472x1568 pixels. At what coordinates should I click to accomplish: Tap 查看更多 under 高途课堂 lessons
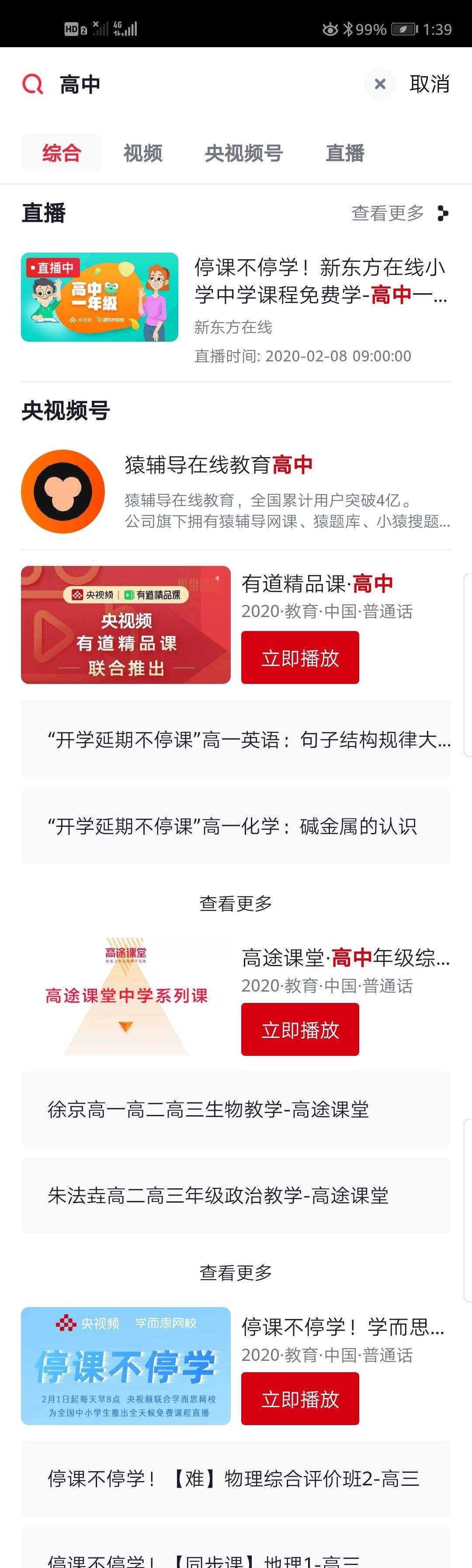tap(236, 1273)
